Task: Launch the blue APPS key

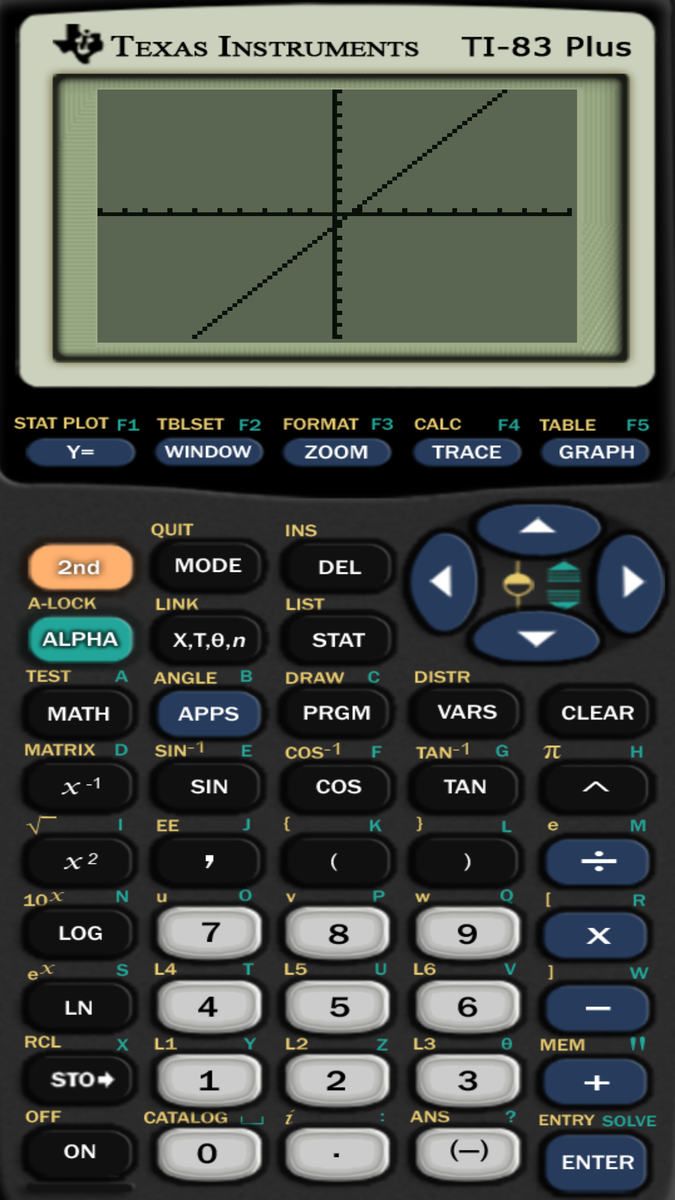Action: [x=208, y=714]
